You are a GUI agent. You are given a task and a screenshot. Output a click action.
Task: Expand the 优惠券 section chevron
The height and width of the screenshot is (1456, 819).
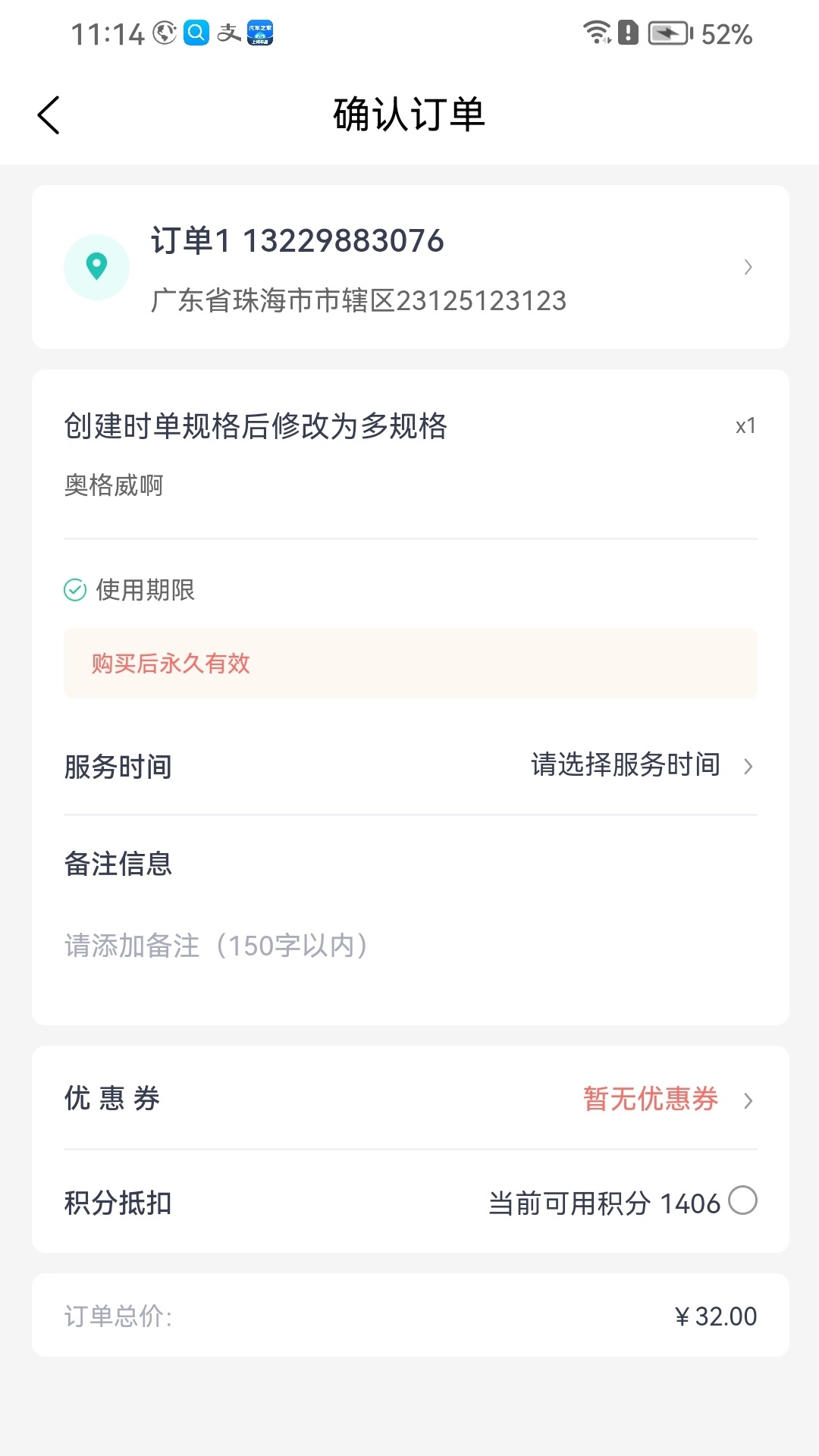coord(748,1100)
